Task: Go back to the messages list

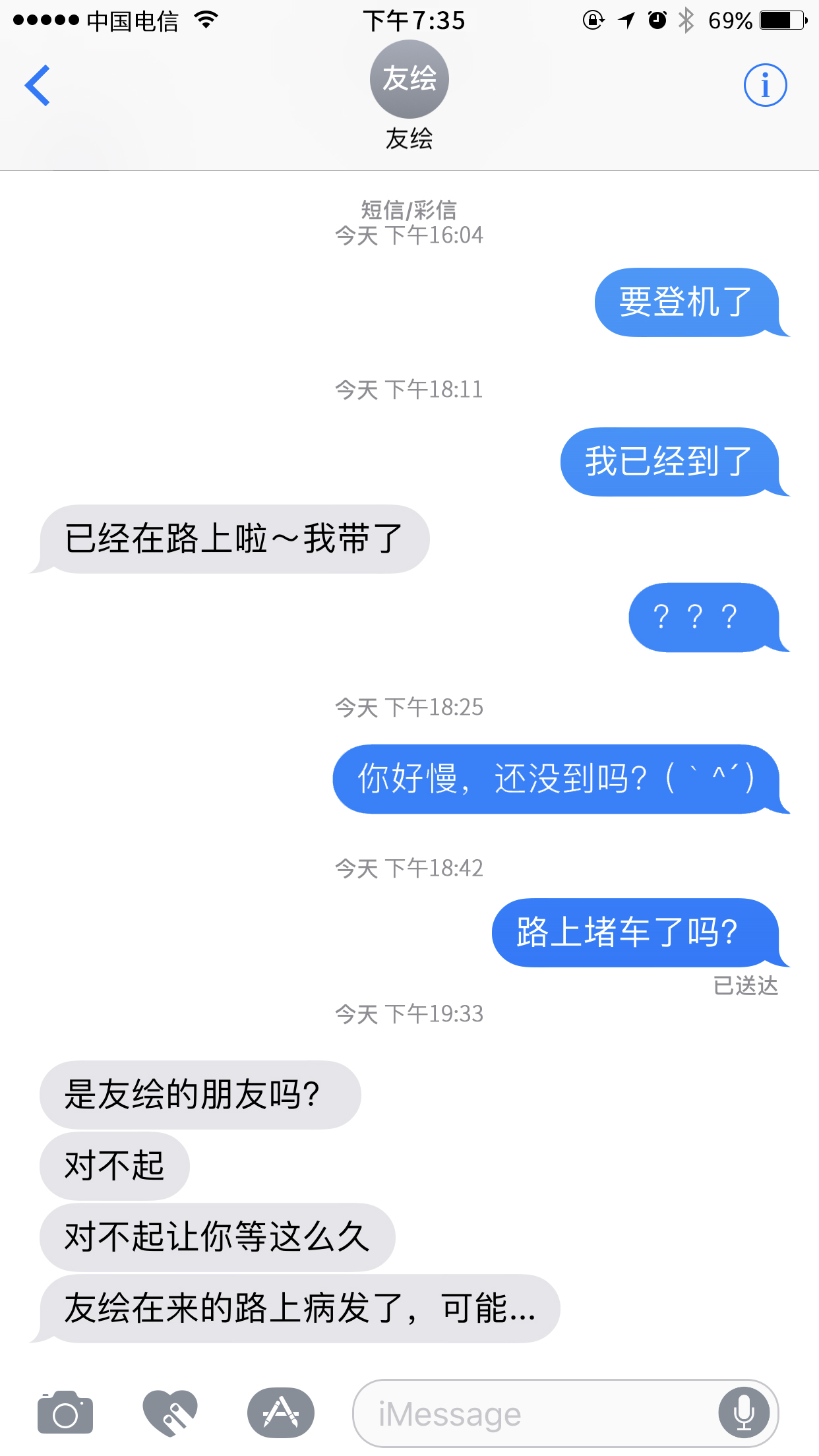Action: [38, 86]
